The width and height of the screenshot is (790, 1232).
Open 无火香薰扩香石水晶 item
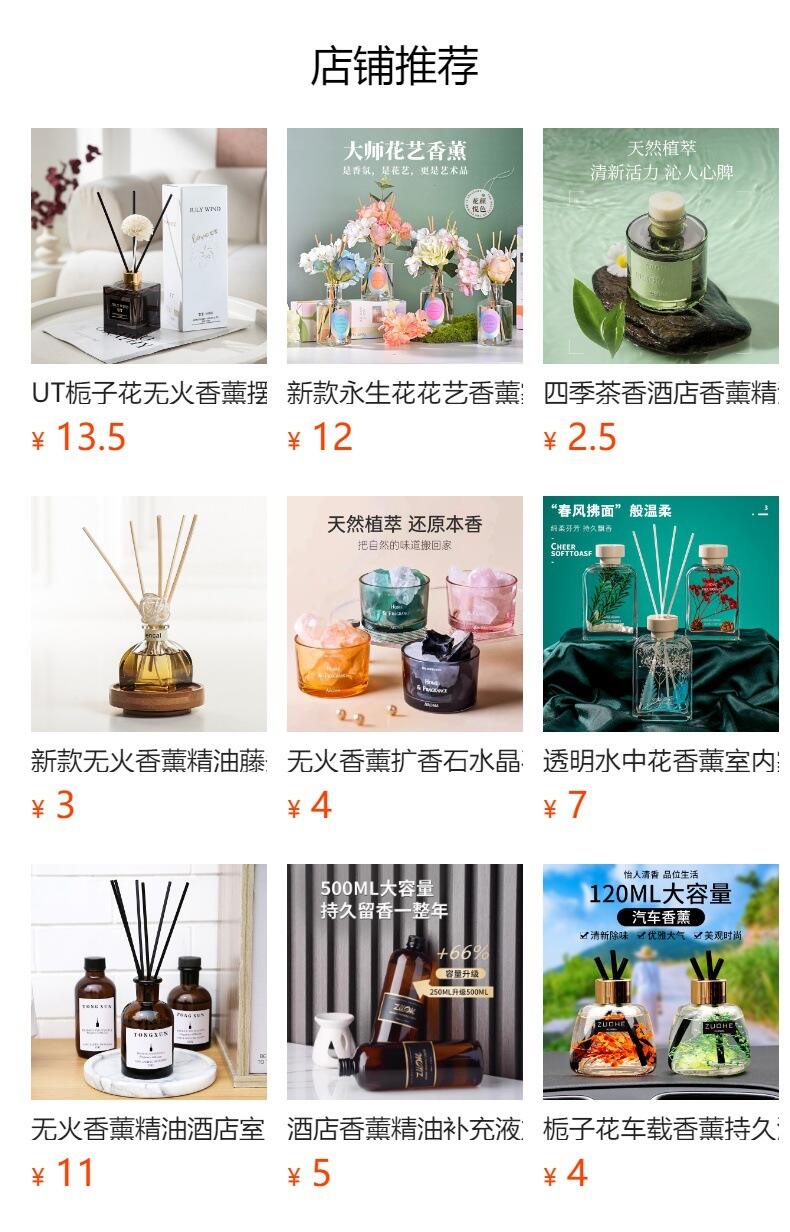404,614
